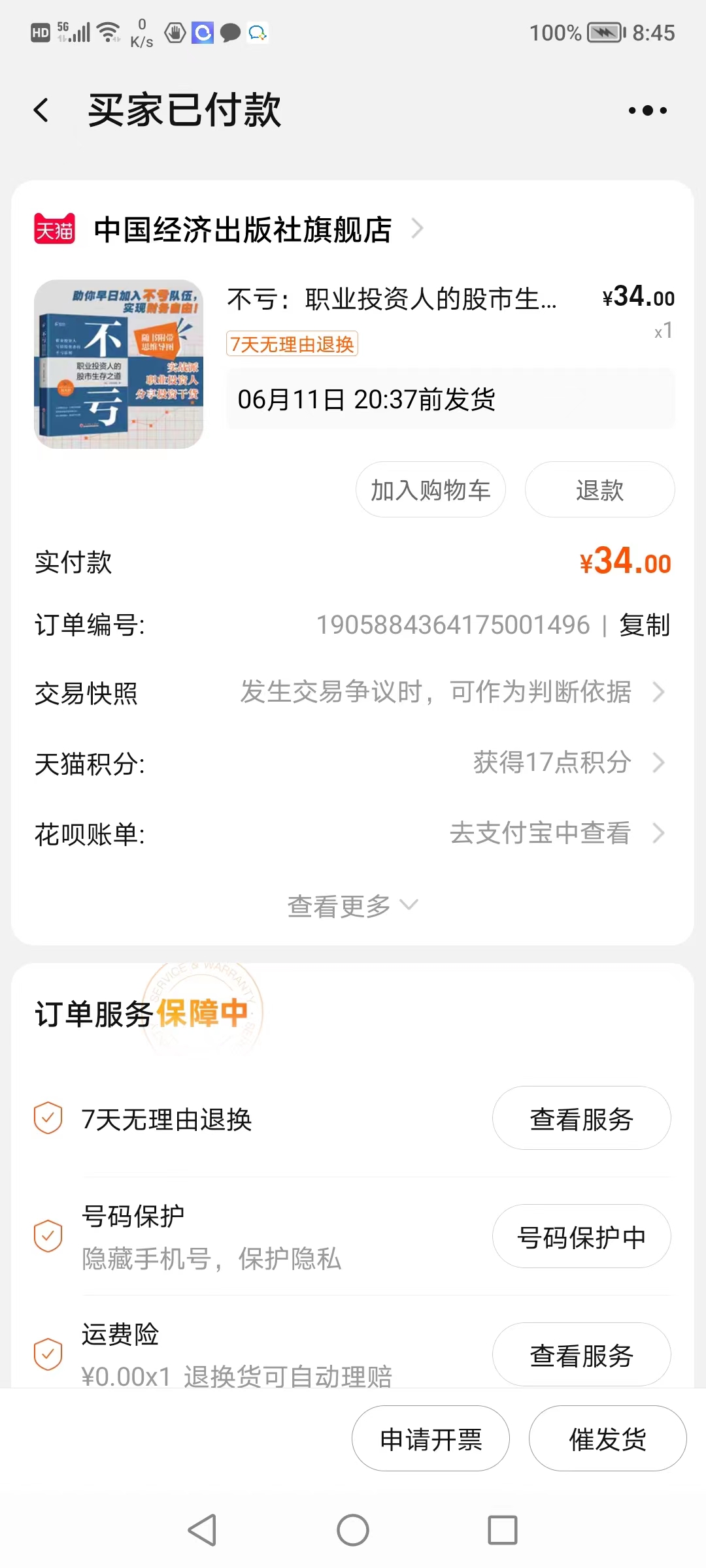The width and height of the screenshot is (706, 1568).
Task: Open the 中国经济出版社旗舰店 store page
Action: click(x=243, y=229)
